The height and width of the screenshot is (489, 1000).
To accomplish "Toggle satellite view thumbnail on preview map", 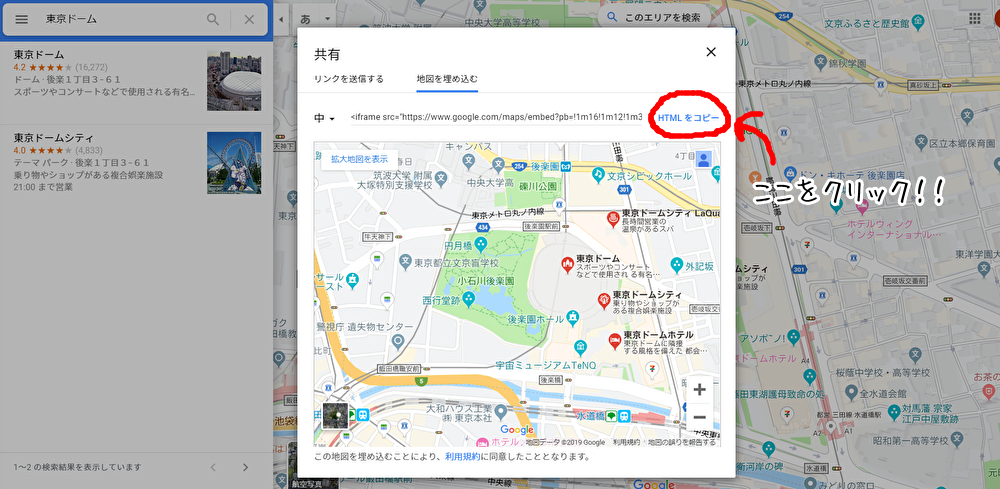I will coord(335,416).
